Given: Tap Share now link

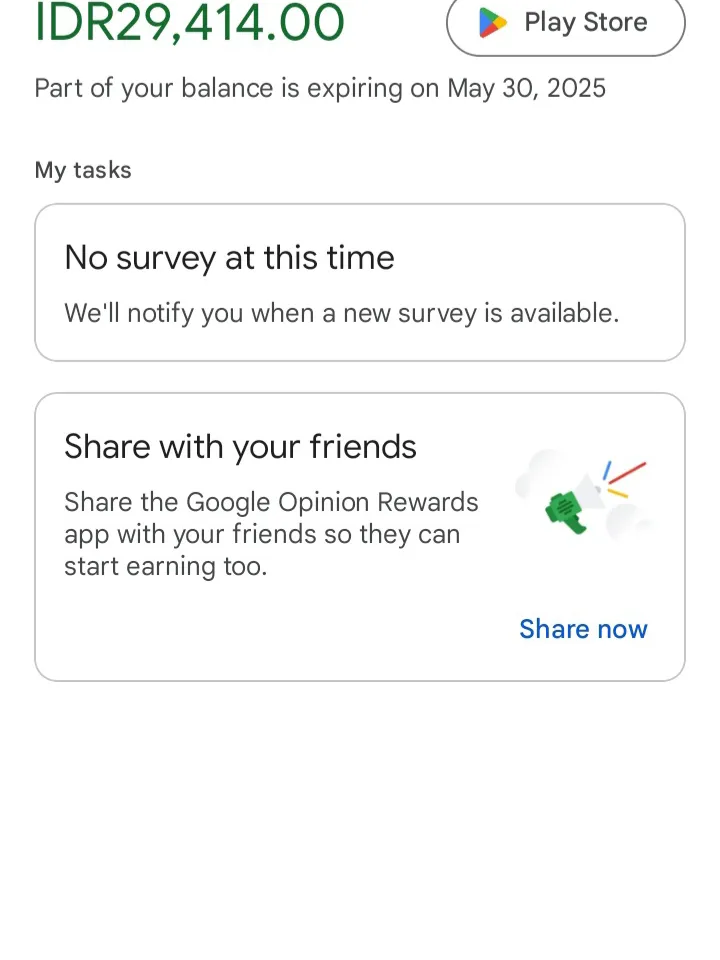Looking at the screenshot, I should tap(583, 629).
